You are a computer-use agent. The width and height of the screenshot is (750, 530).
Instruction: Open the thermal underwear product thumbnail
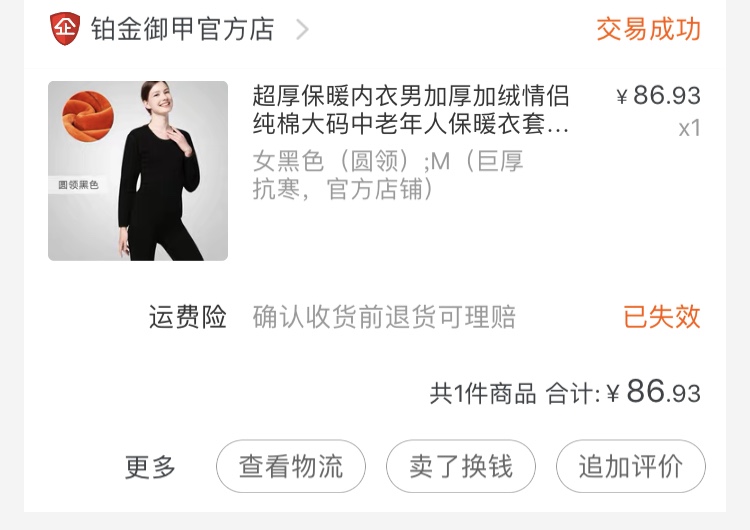pyautogui.click(x=138, y=171)
